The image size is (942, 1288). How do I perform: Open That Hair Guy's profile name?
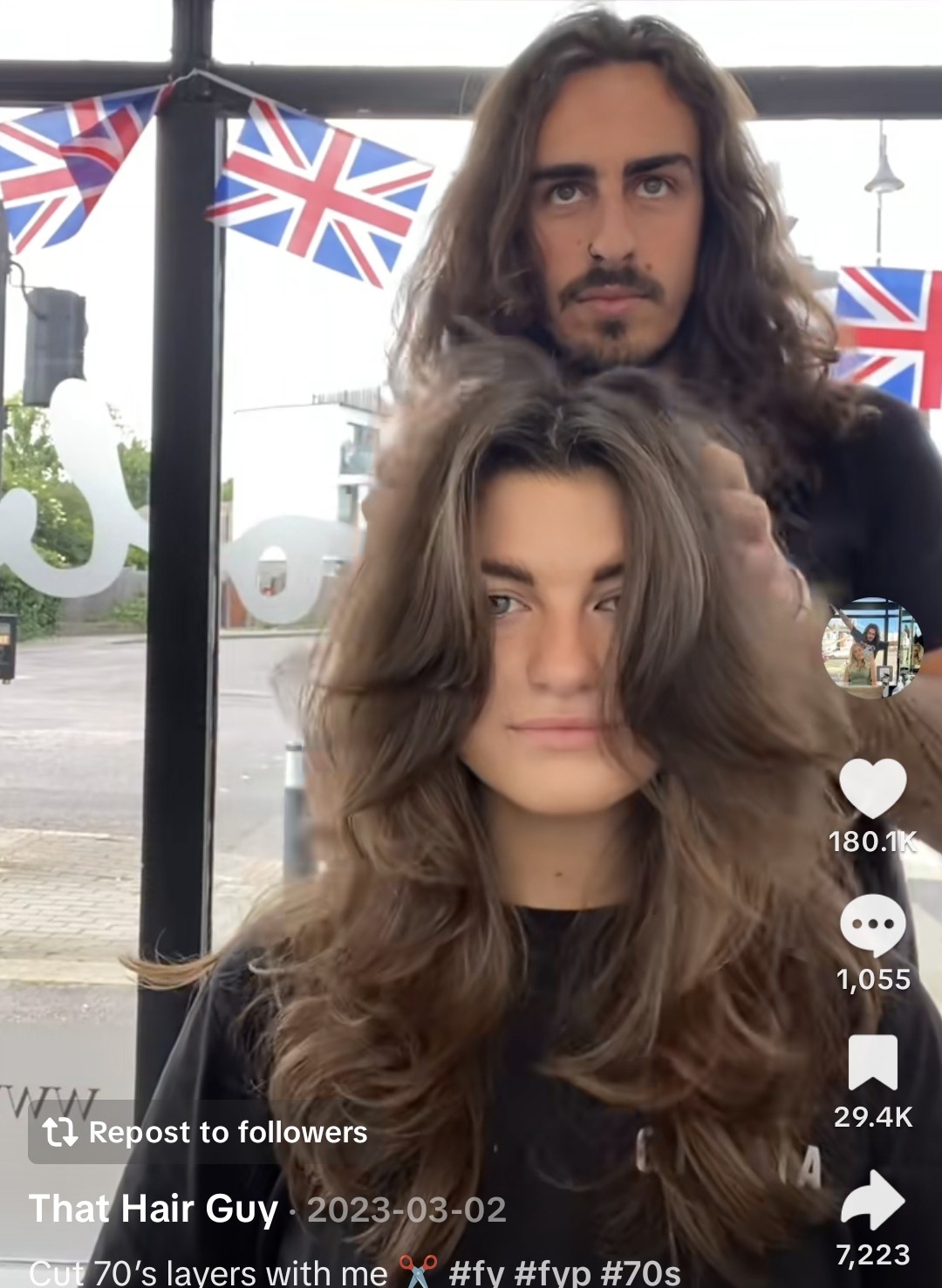[154, 1210]
